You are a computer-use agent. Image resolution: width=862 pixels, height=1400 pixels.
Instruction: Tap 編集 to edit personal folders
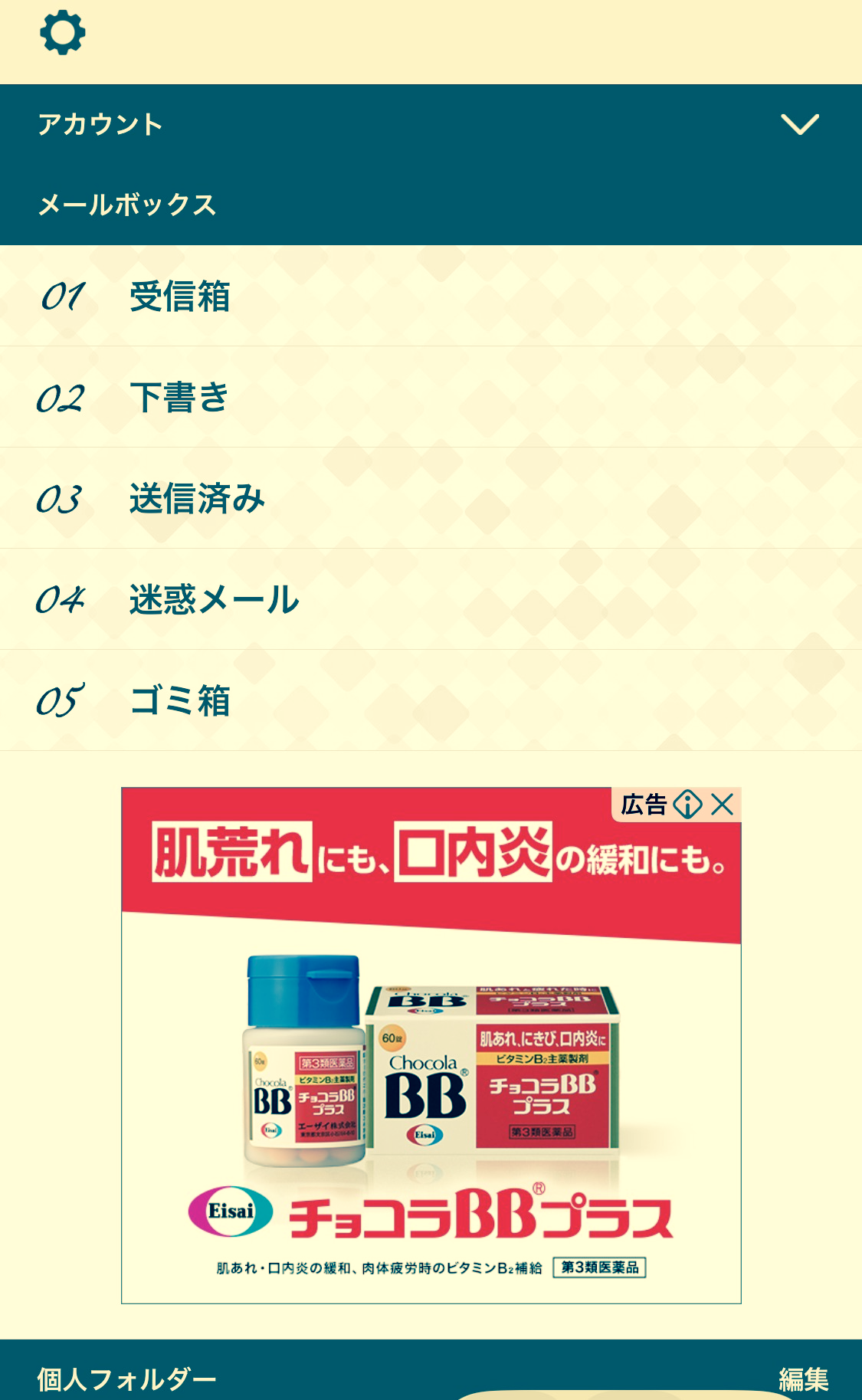pyautogui.click(x=803, y=1379)
